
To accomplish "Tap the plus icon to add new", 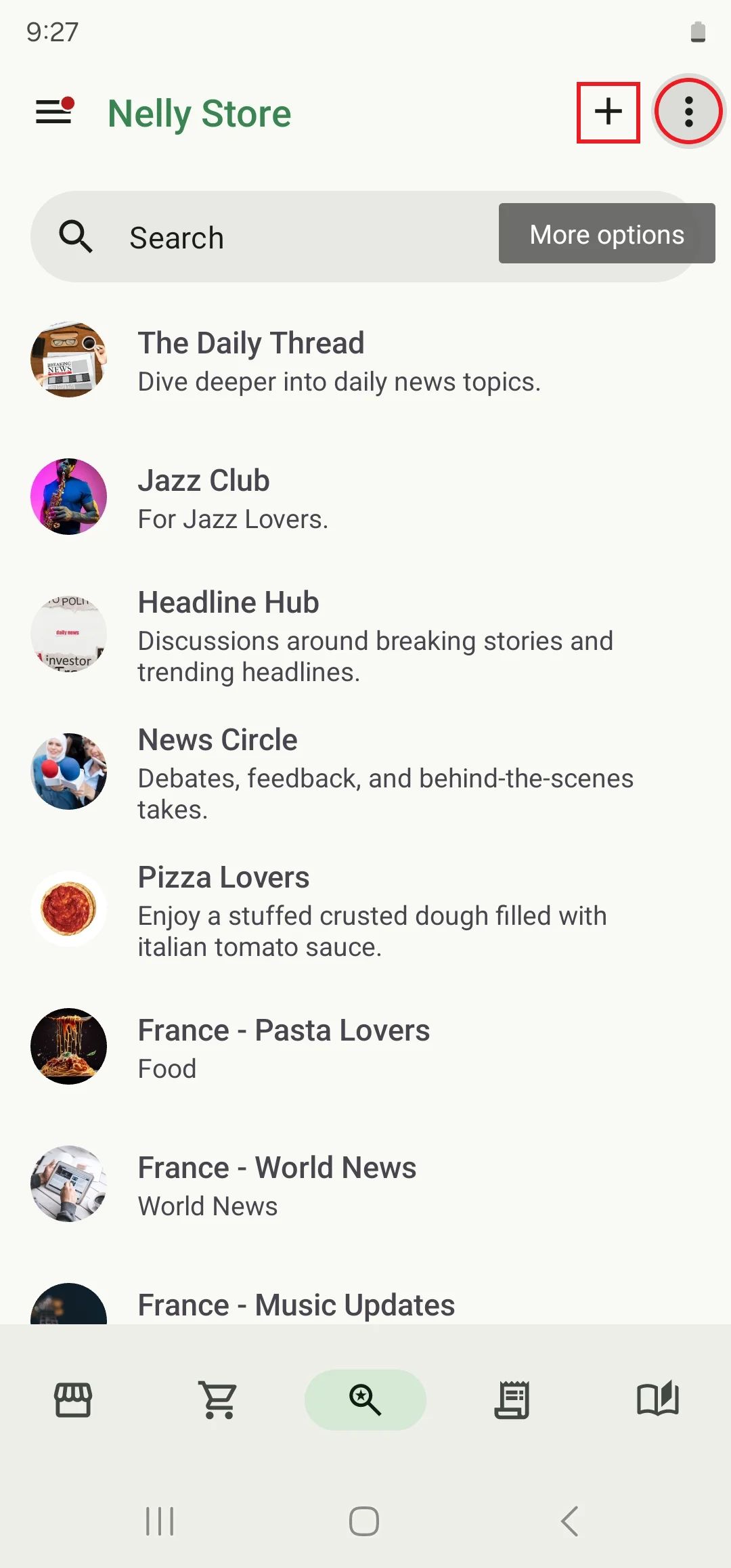I will [x=608, y=112].
